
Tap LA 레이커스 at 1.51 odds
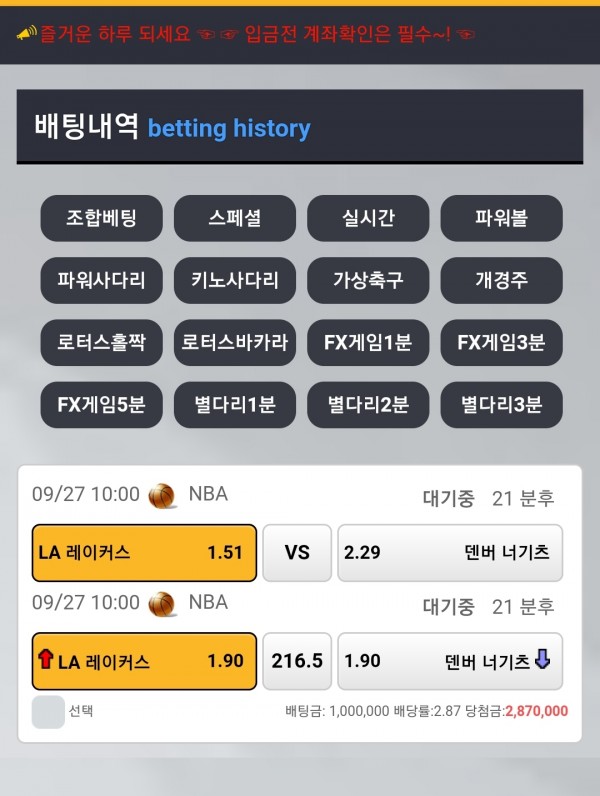144,552
